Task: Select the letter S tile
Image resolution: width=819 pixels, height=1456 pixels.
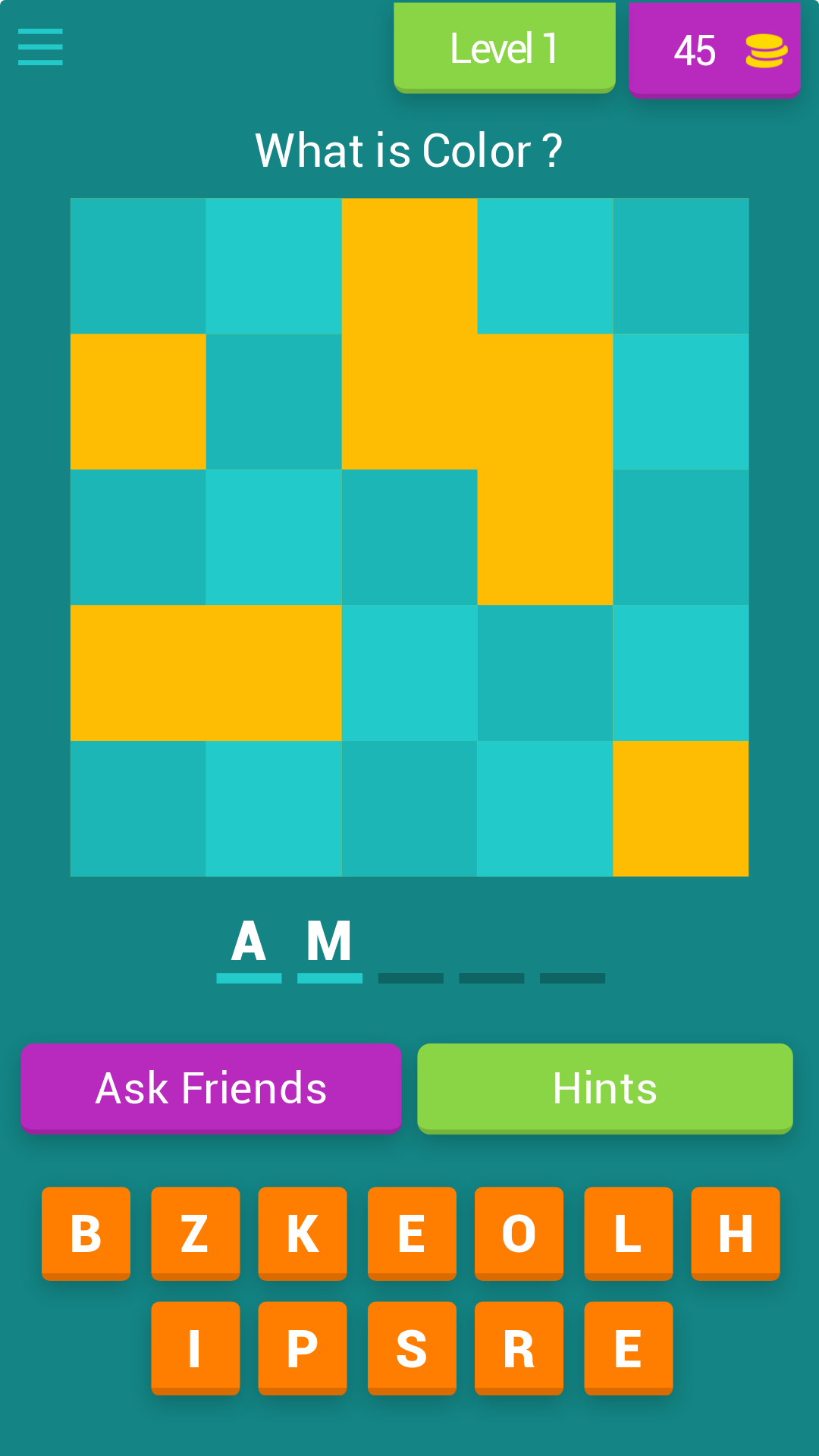Action: click(x=412, y=1348)
